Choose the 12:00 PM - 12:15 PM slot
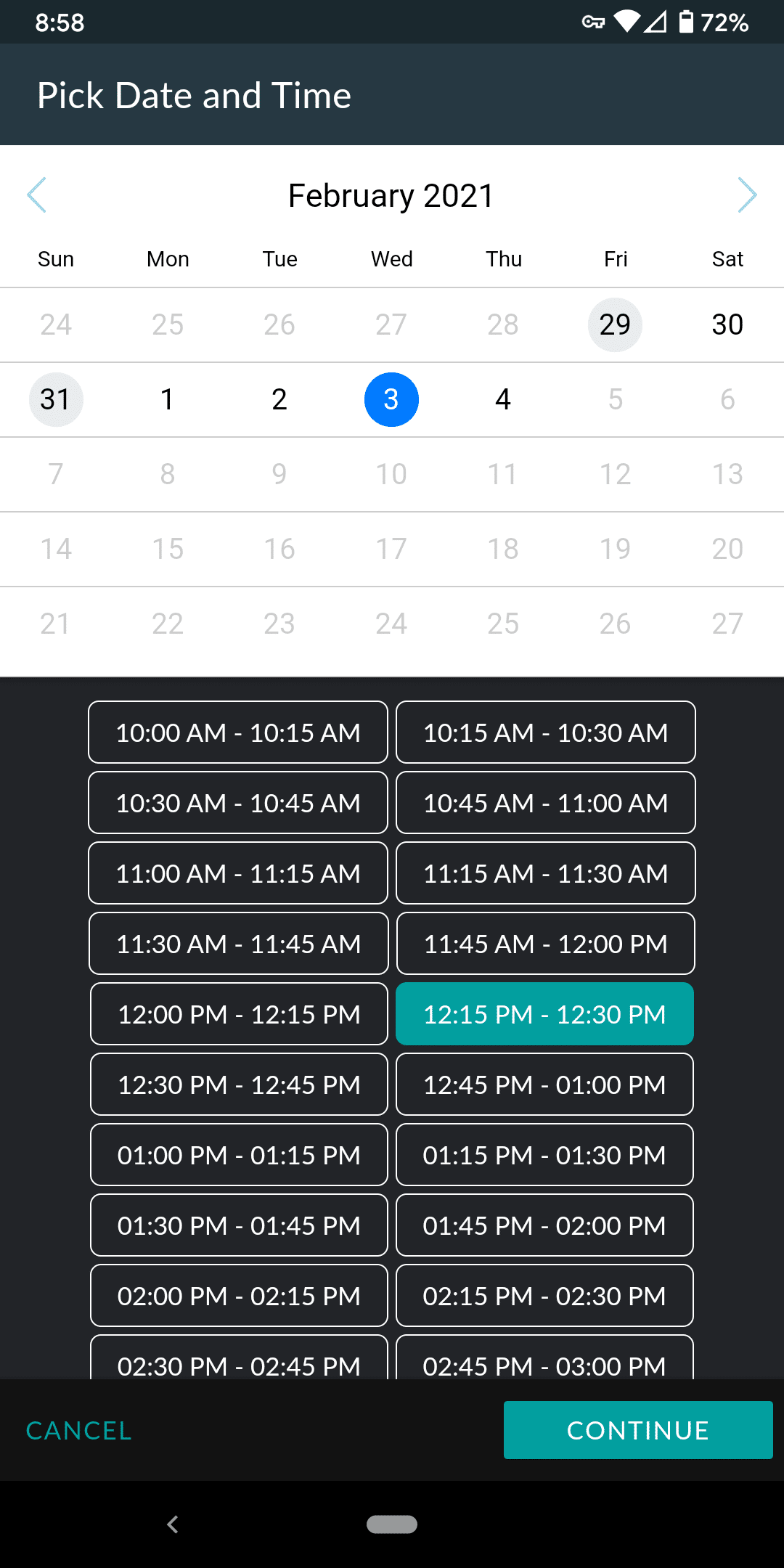Image resolution: width=784 pixels, height=1568 pixels. 240,1013
